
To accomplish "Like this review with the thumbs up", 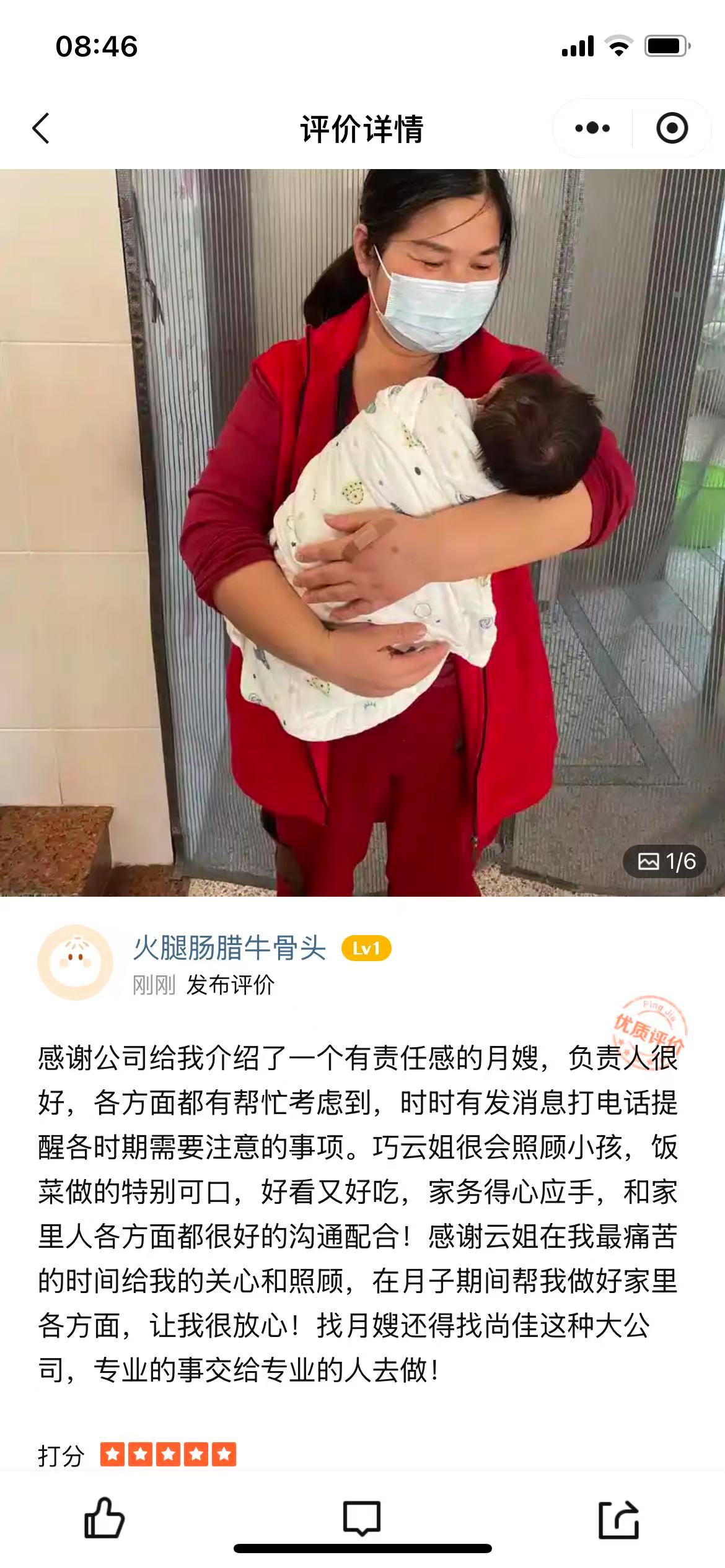I will [104, 1517].
